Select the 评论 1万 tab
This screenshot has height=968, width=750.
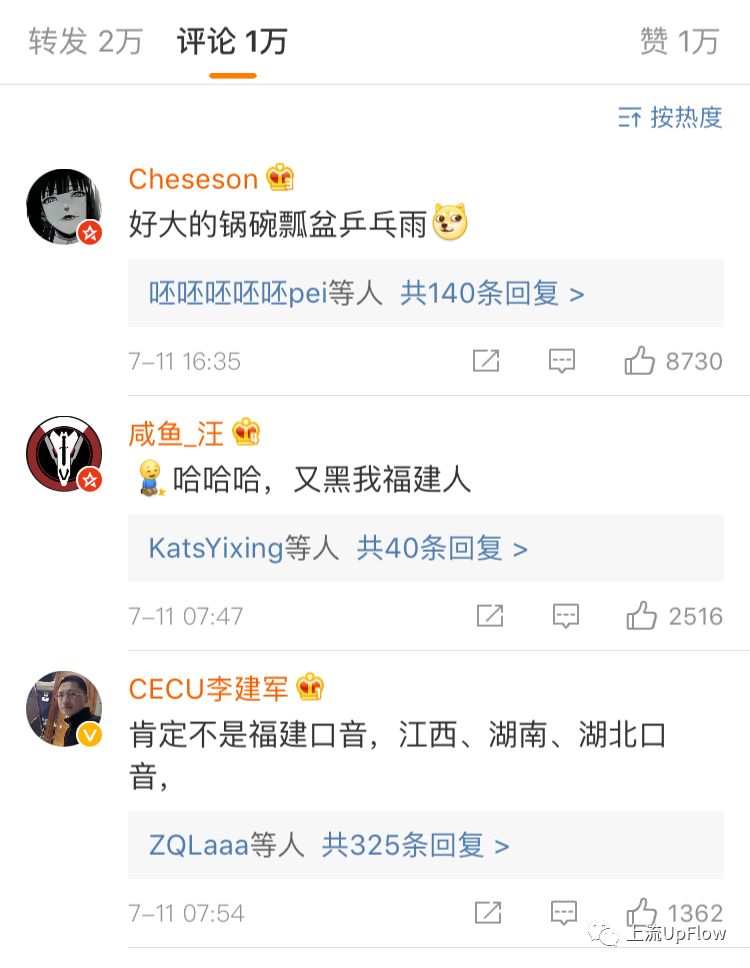click(232, 42)
